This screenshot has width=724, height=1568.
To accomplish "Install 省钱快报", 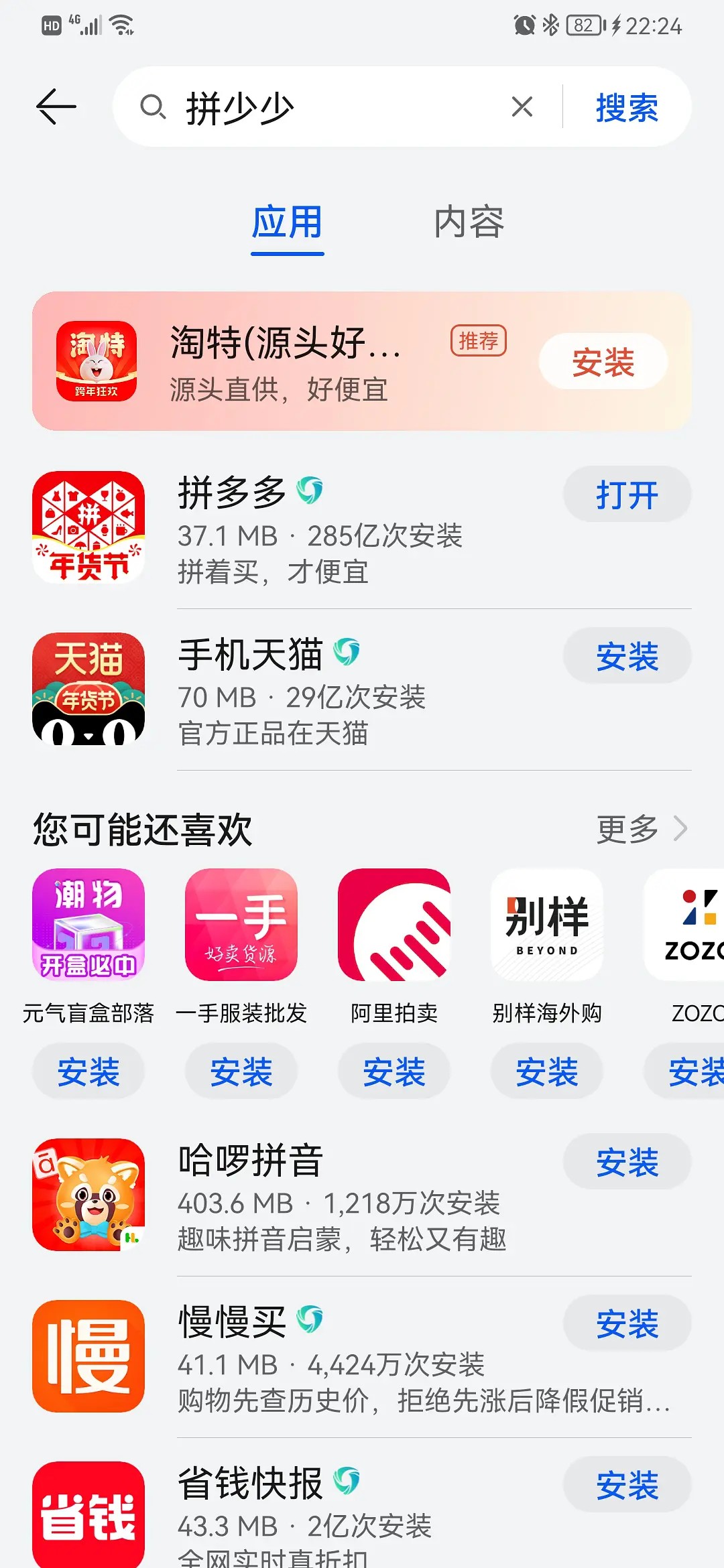I will coord(627,1485).
